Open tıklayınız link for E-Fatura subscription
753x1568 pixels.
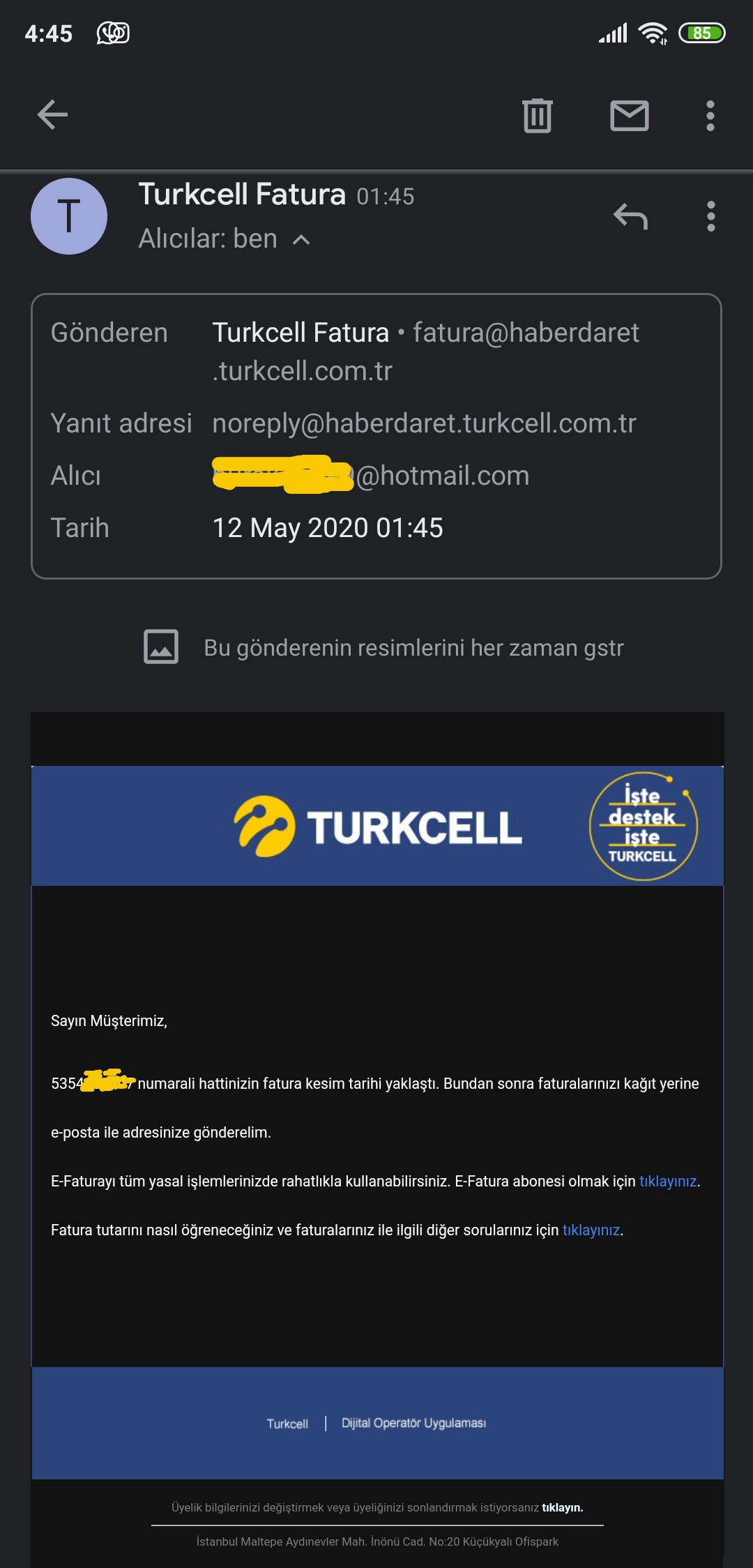668,1181
